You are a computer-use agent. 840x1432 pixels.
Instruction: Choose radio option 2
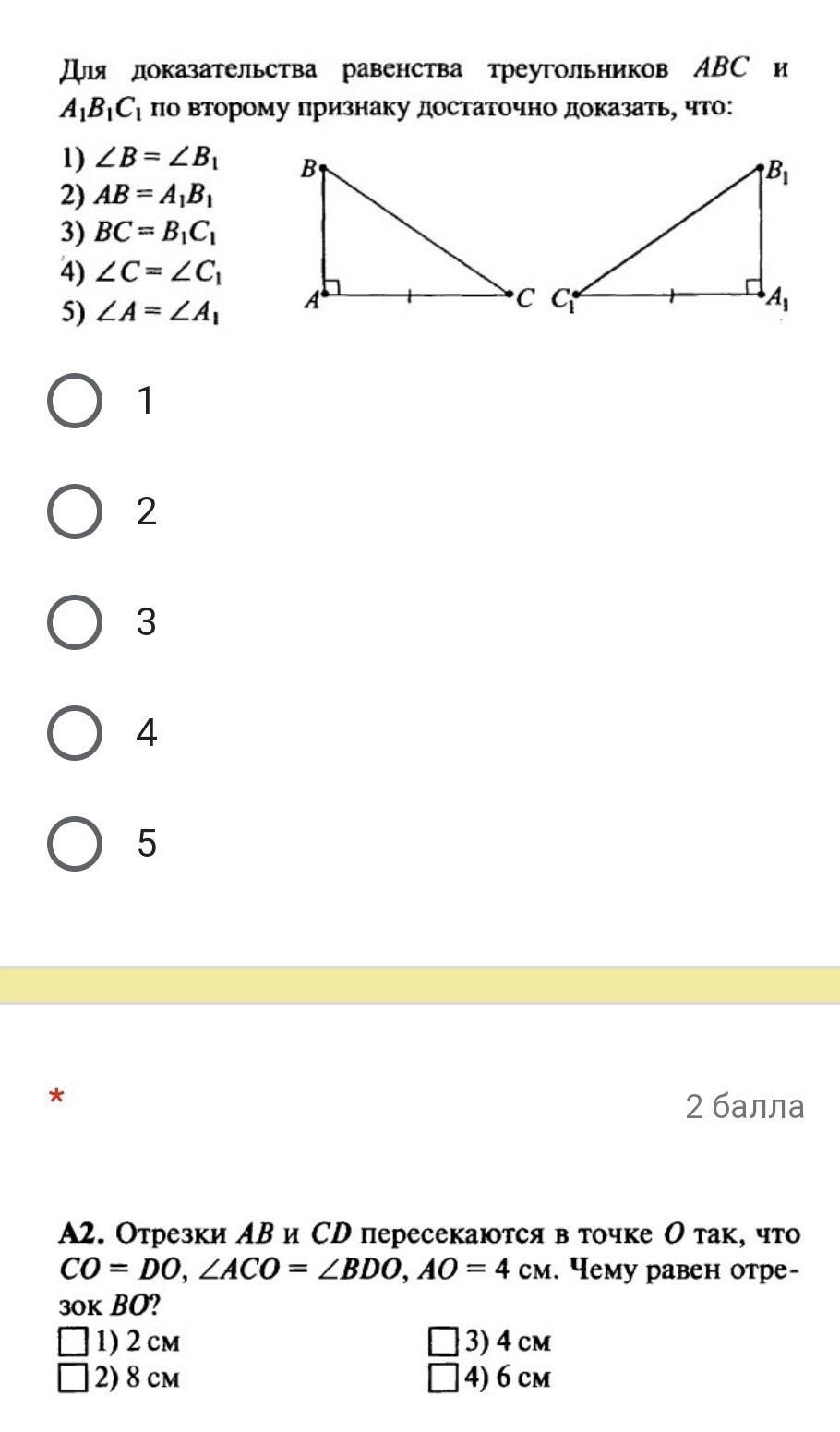(x=74, y=511)
